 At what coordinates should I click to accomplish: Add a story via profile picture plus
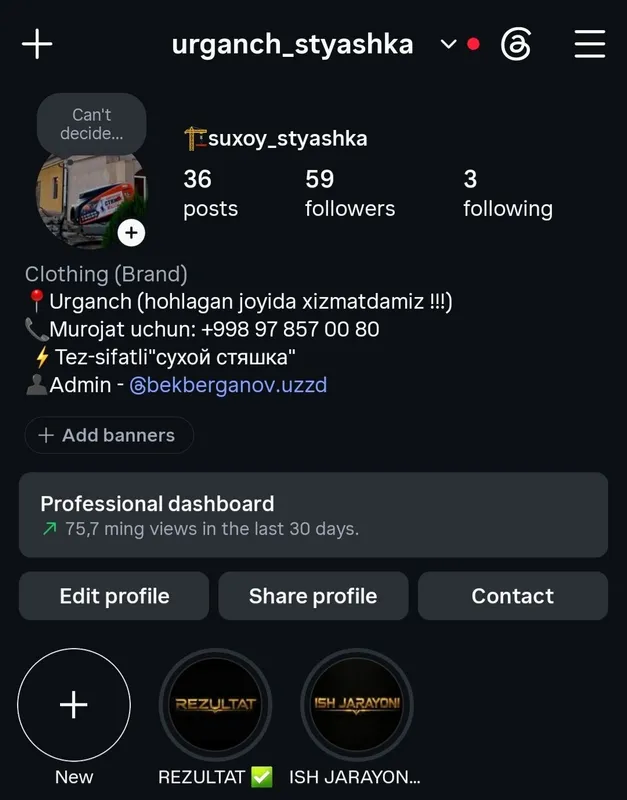coord(131,233)
